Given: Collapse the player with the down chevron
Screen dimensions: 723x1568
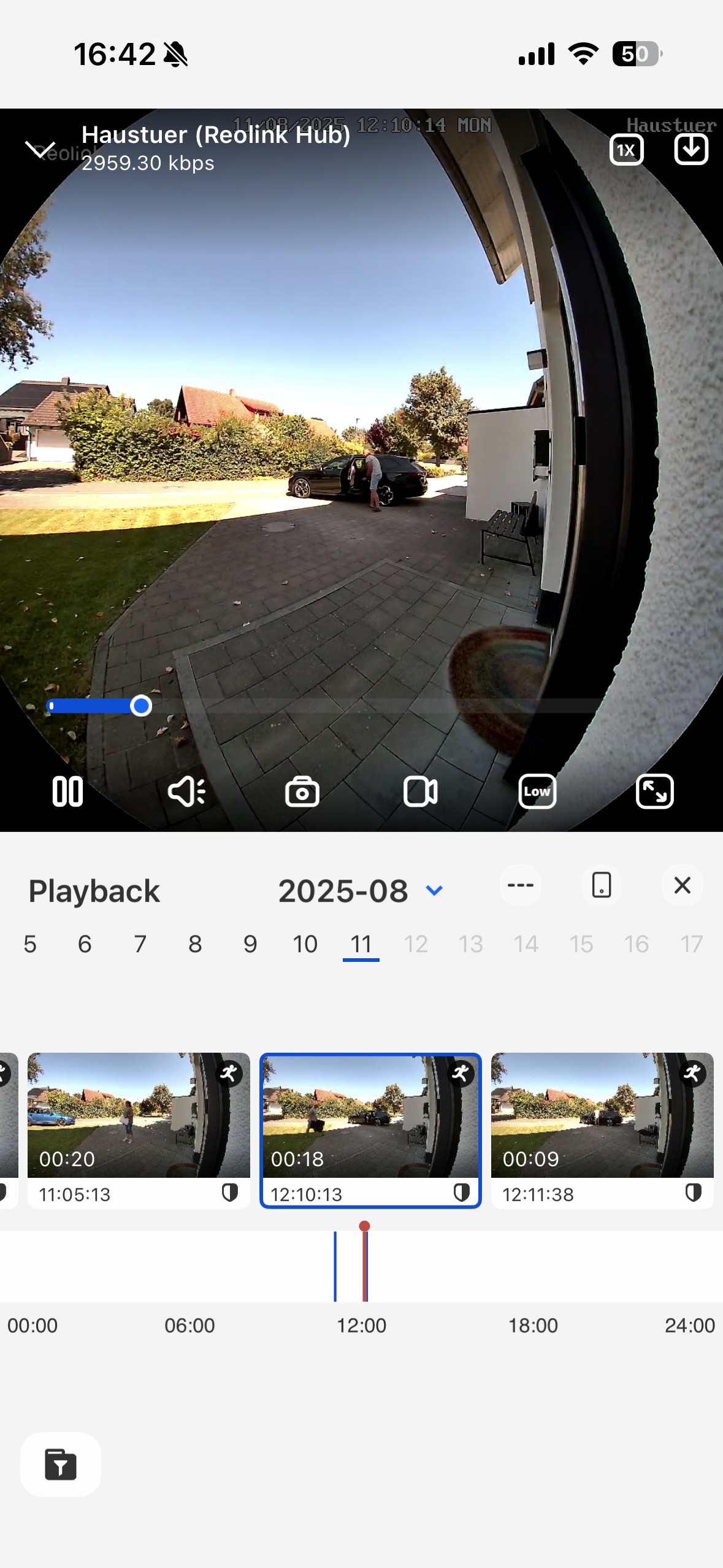Looking at the screenshot, I should (x=40, y=149).
